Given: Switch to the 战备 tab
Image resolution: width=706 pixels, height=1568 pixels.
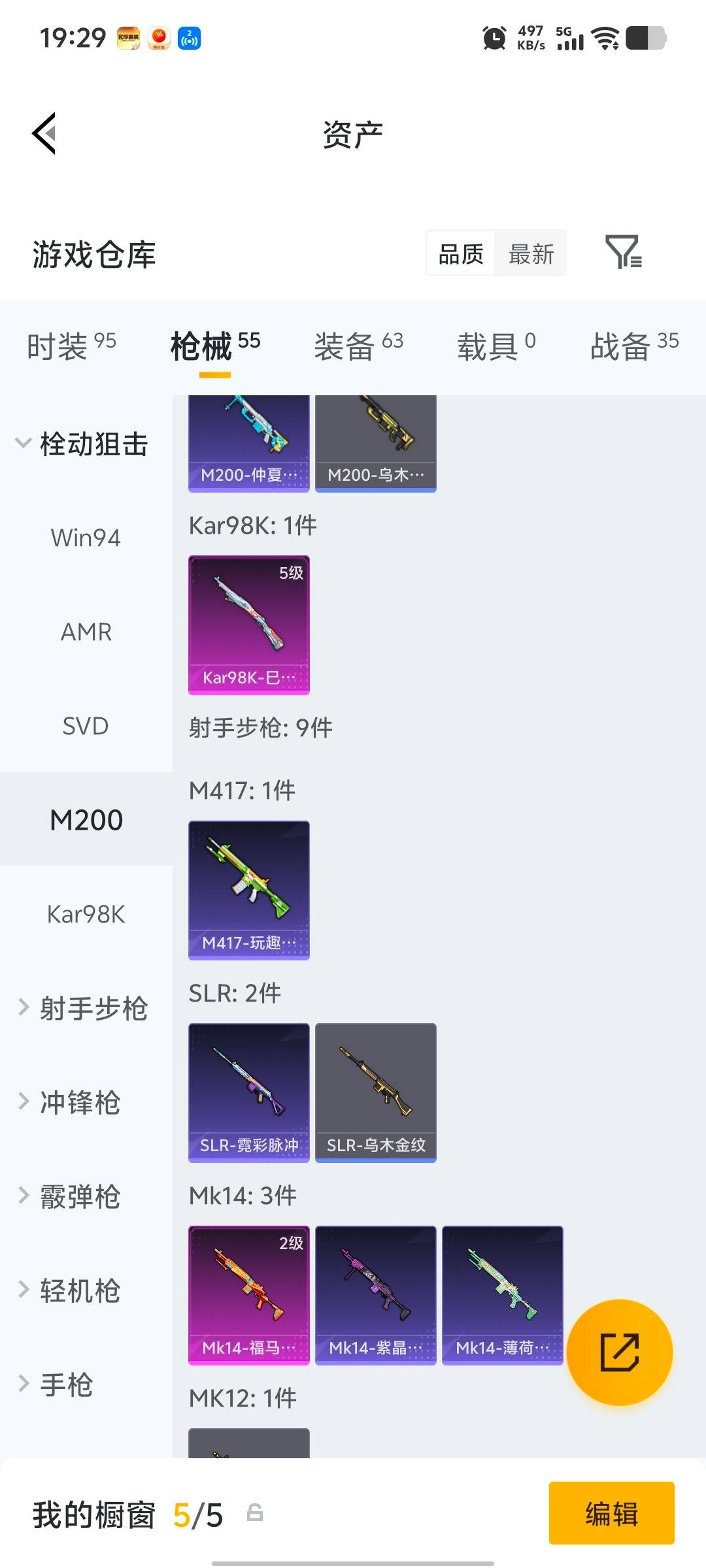Looking at the screenshot, I should [634, 345].
